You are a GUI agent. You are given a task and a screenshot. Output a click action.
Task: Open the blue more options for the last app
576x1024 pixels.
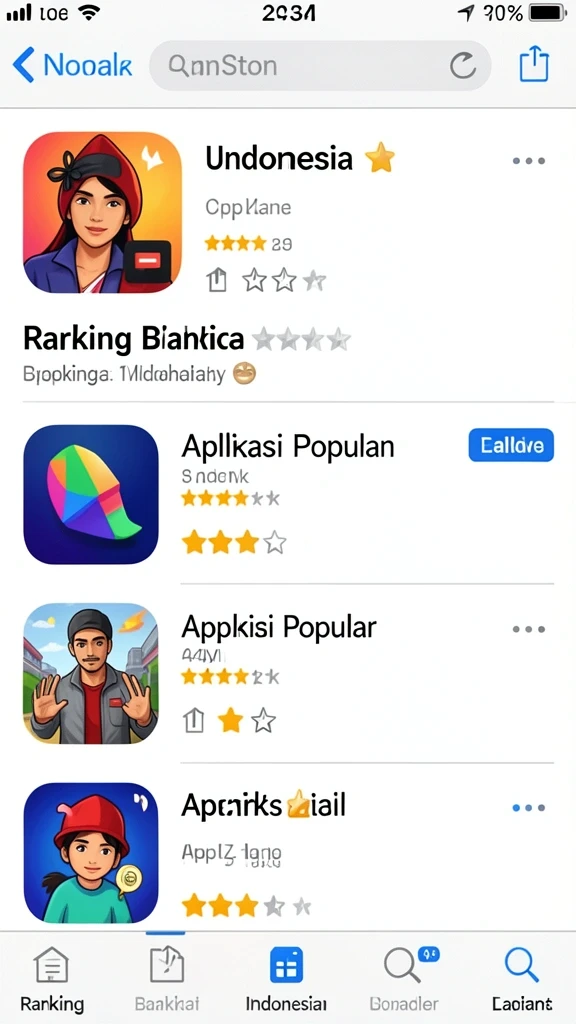point(528,808)
